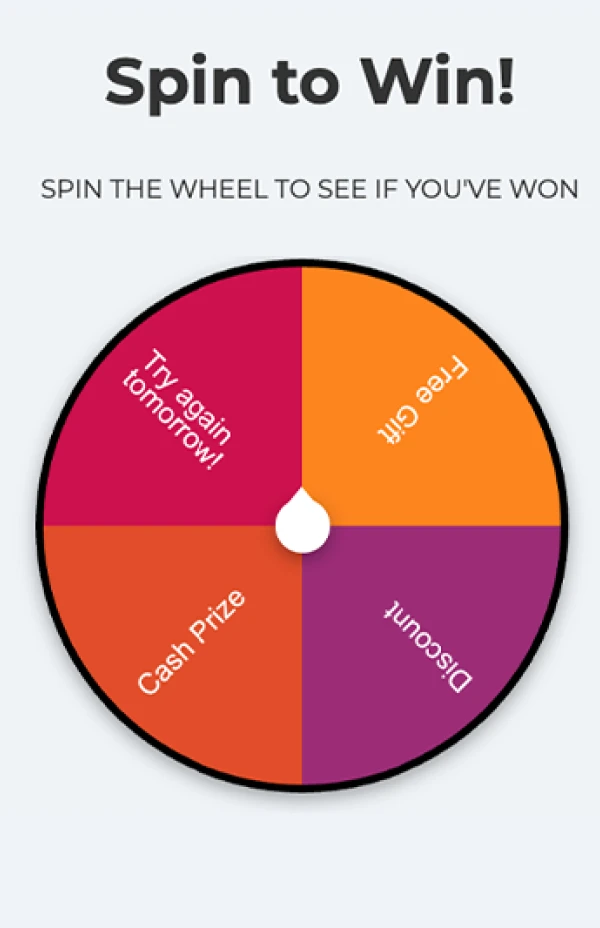Tap the wheel's center pointer to spin

(302, 524)
